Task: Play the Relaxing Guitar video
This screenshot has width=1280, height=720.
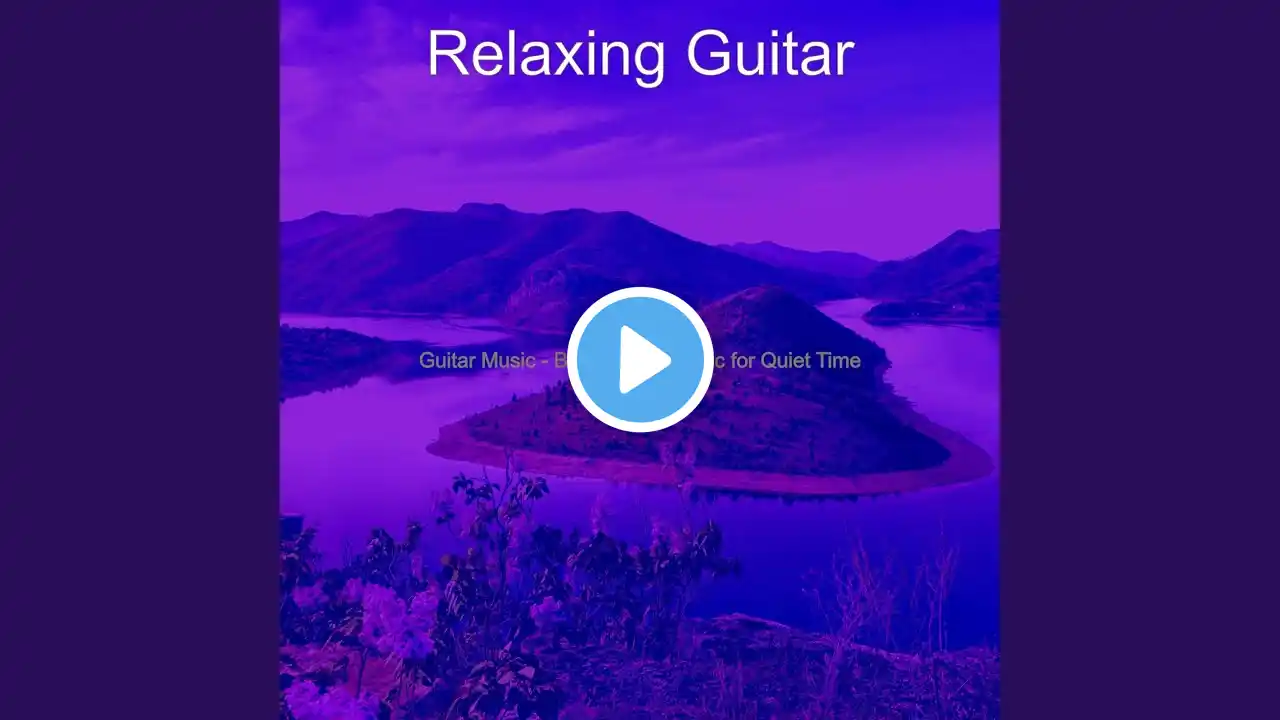Action: tap(640, 360)
